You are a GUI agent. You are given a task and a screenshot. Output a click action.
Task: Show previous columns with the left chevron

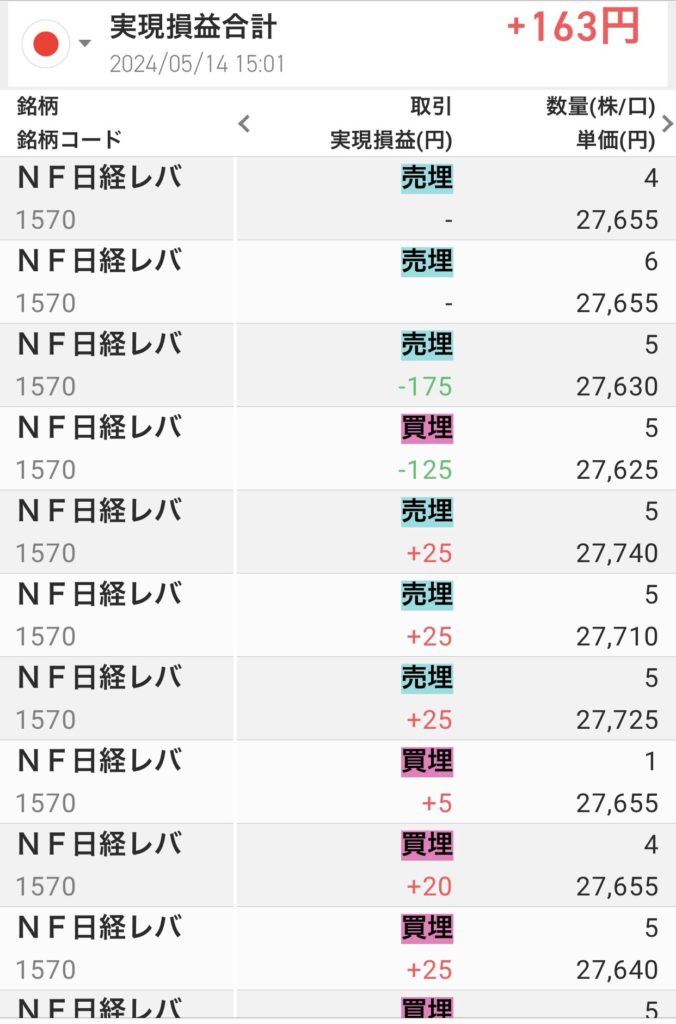(244, 124)
